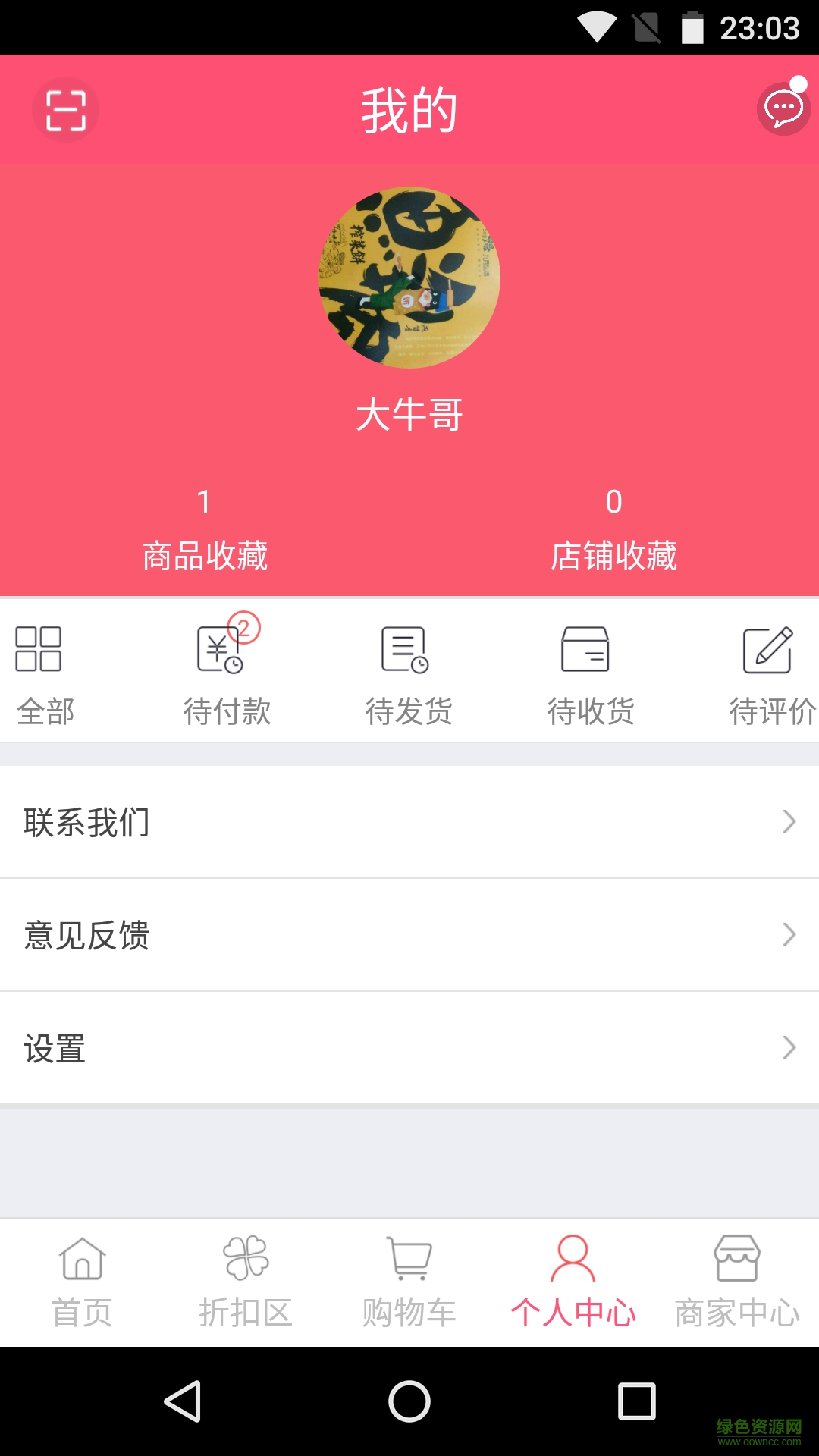Switch to merchant center tab (商家中心)
This screenshot has height=1456, width=819.
point(736,1282)
